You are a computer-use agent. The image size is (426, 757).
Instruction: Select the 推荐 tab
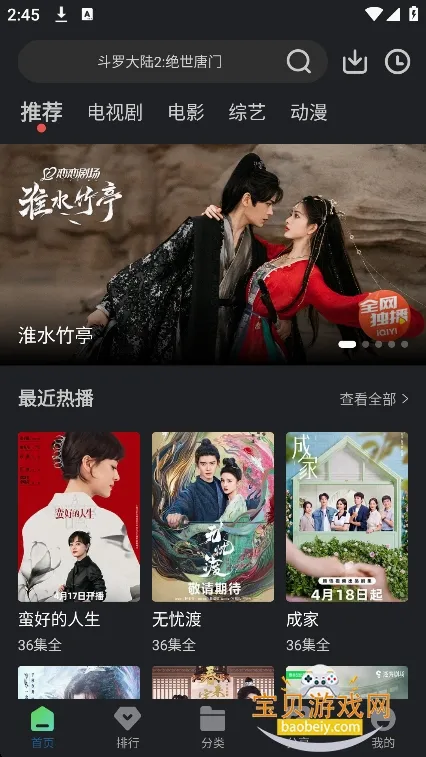click(x=42, y=112)
